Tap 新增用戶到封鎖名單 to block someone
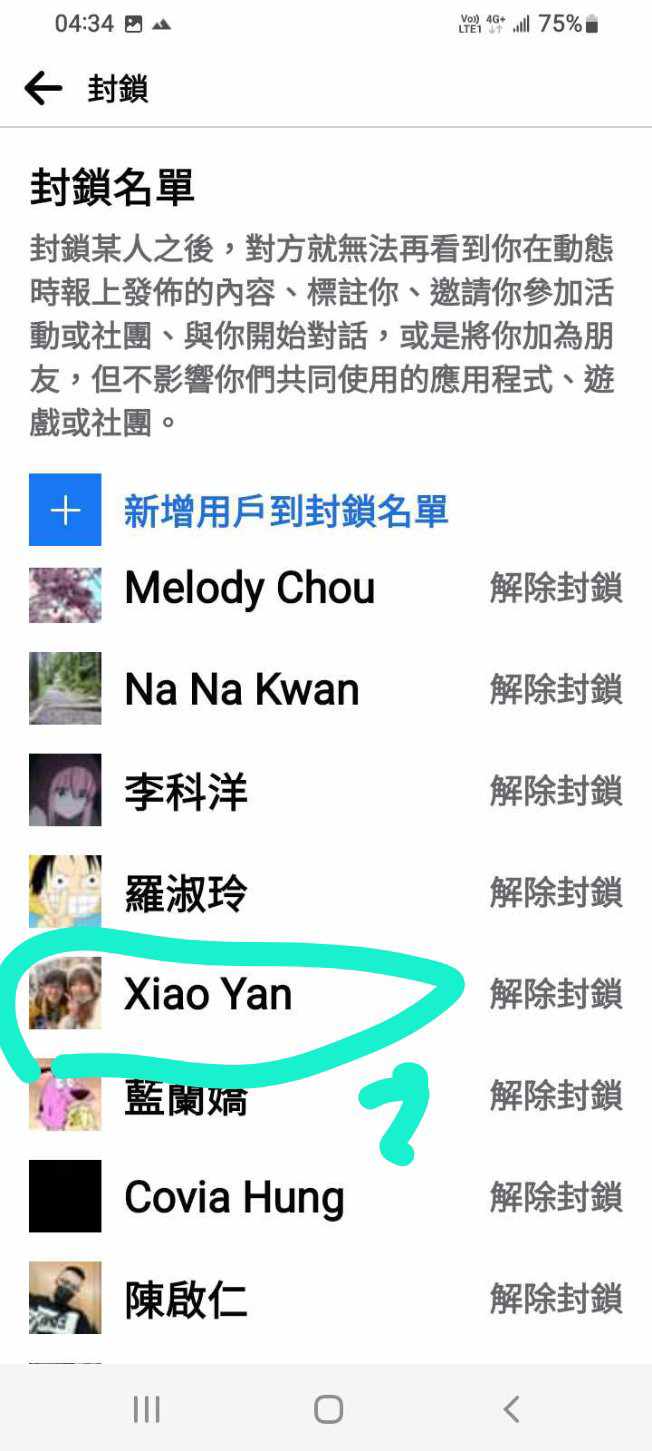The height and width of the screenshot is (1451, 652). pos(285,511)
